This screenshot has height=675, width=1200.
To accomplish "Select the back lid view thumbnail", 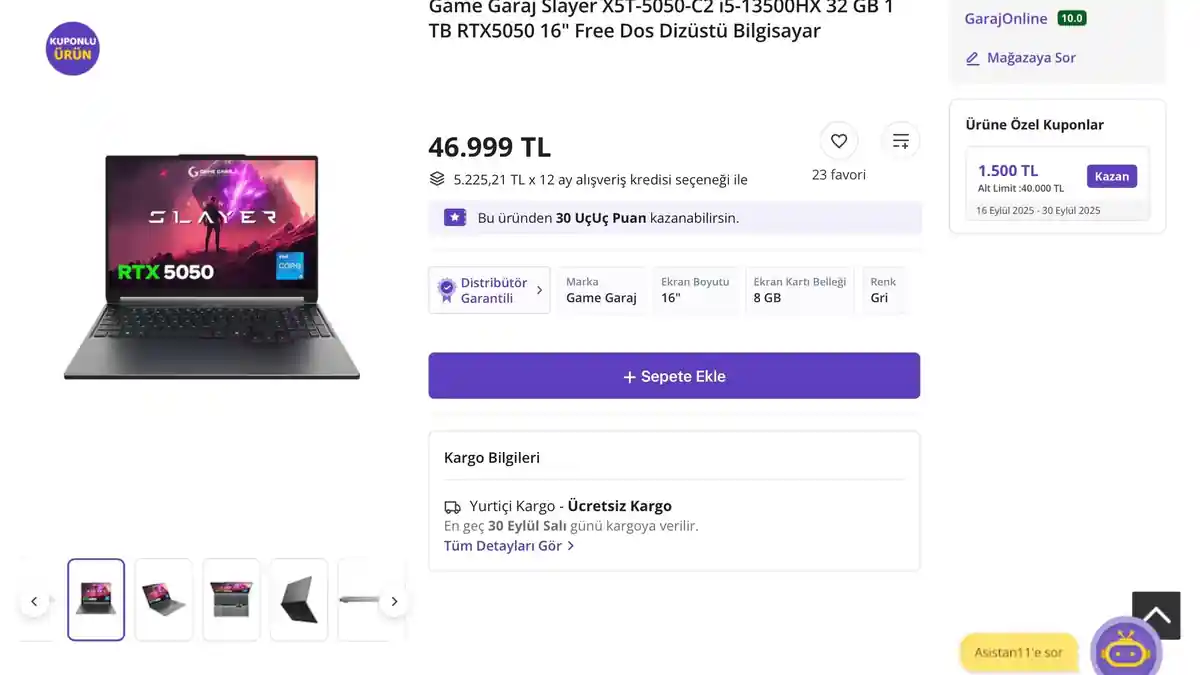I will pos(299,600).
